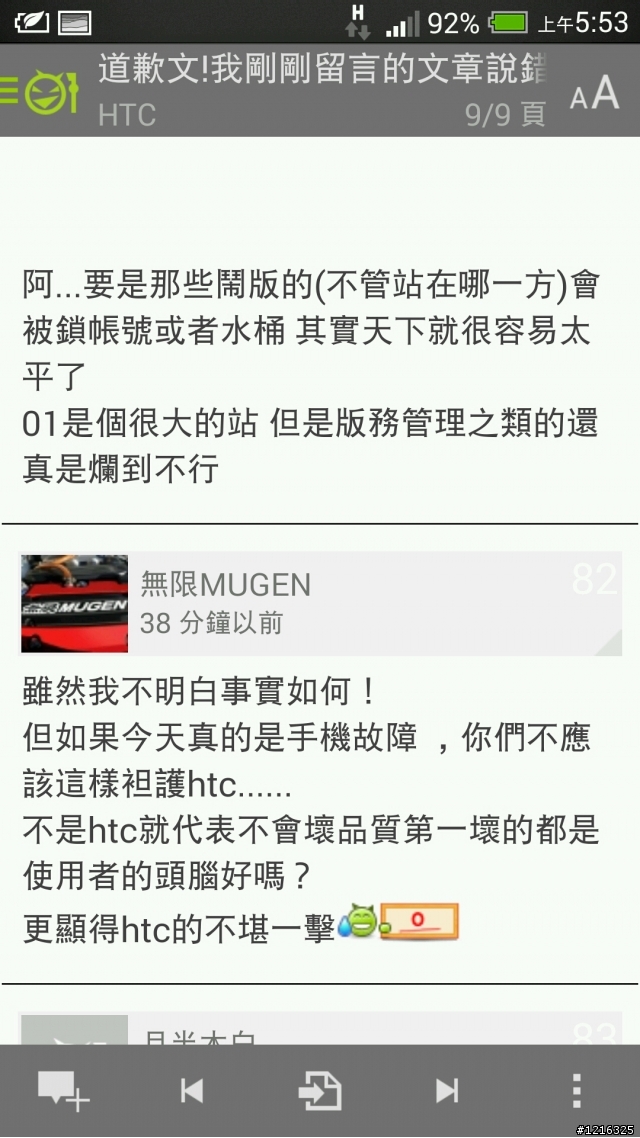Jump to the first page of the thread
The width and height of the screenshot is (640, 1138).
point(192,1091)
